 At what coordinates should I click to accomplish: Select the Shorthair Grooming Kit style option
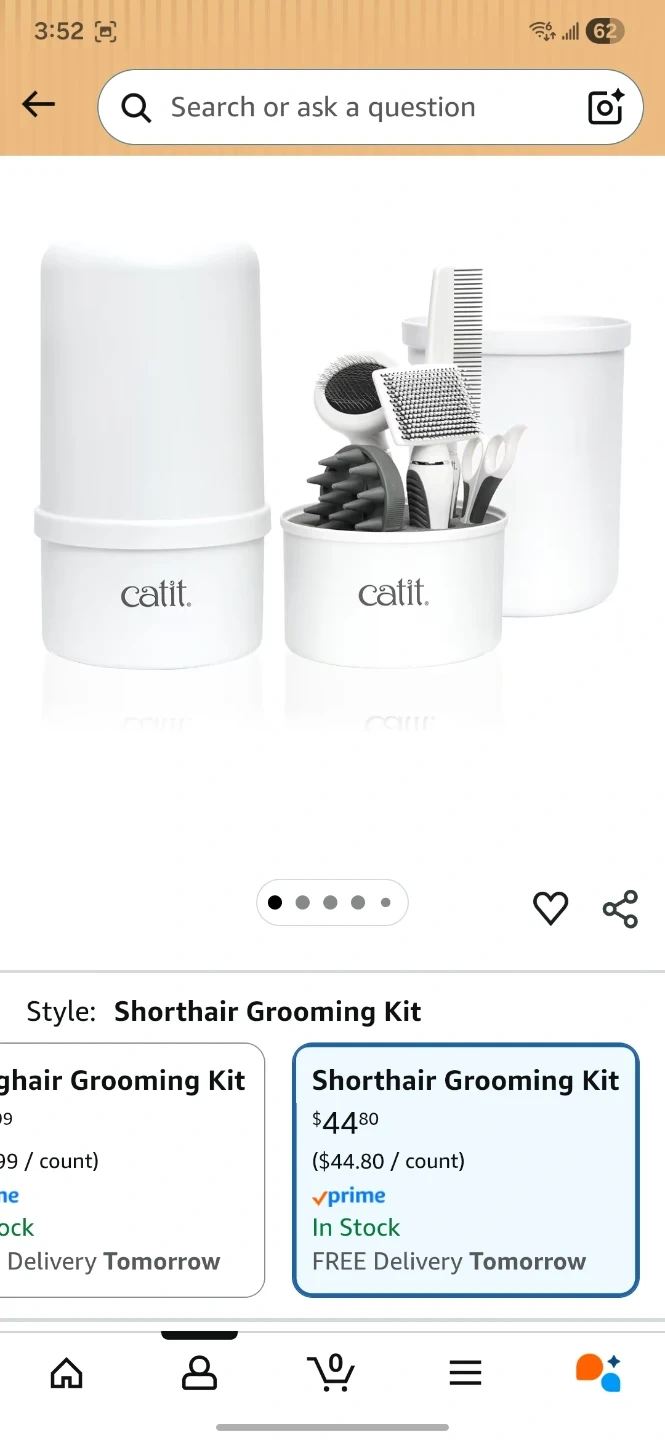[465, 1170]
